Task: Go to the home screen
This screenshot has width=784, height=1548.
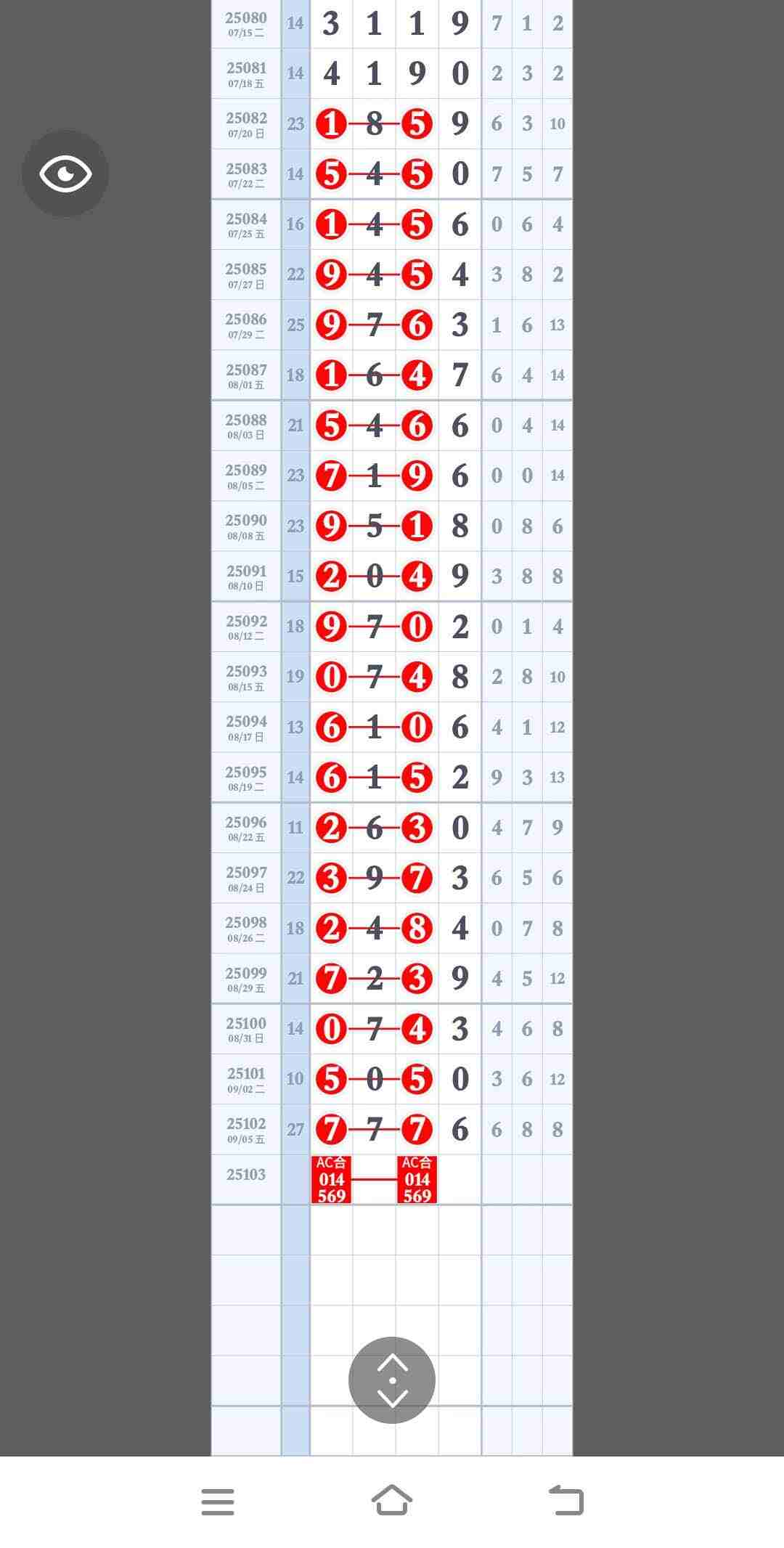Action: pos(392,1500)
